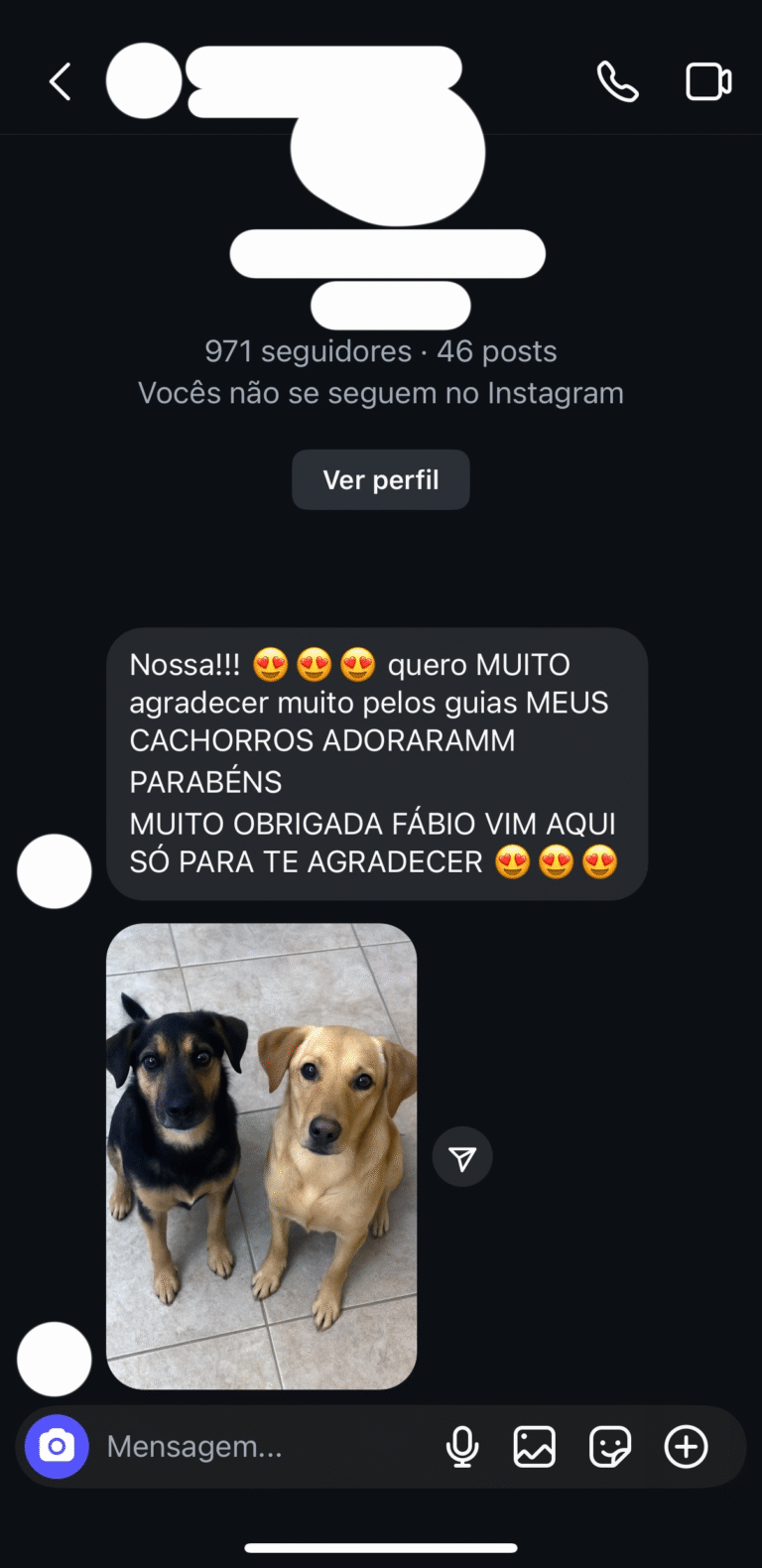Focus the Mensagem text field
The width and height of the screenshot is (762, 1568).
click(258, 1447)
